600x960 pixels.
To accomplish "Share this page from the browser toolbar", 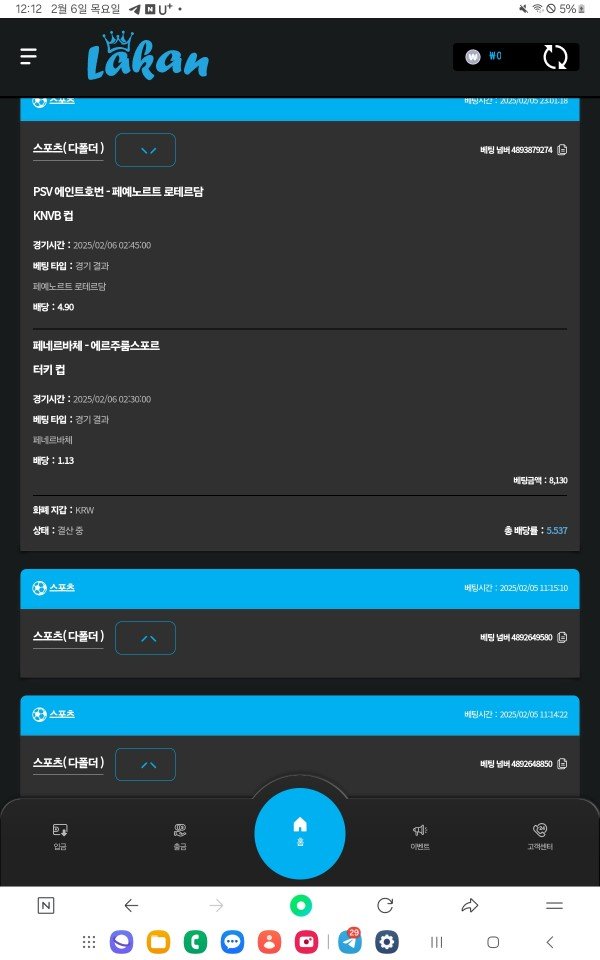I will (x=470, y=905).
